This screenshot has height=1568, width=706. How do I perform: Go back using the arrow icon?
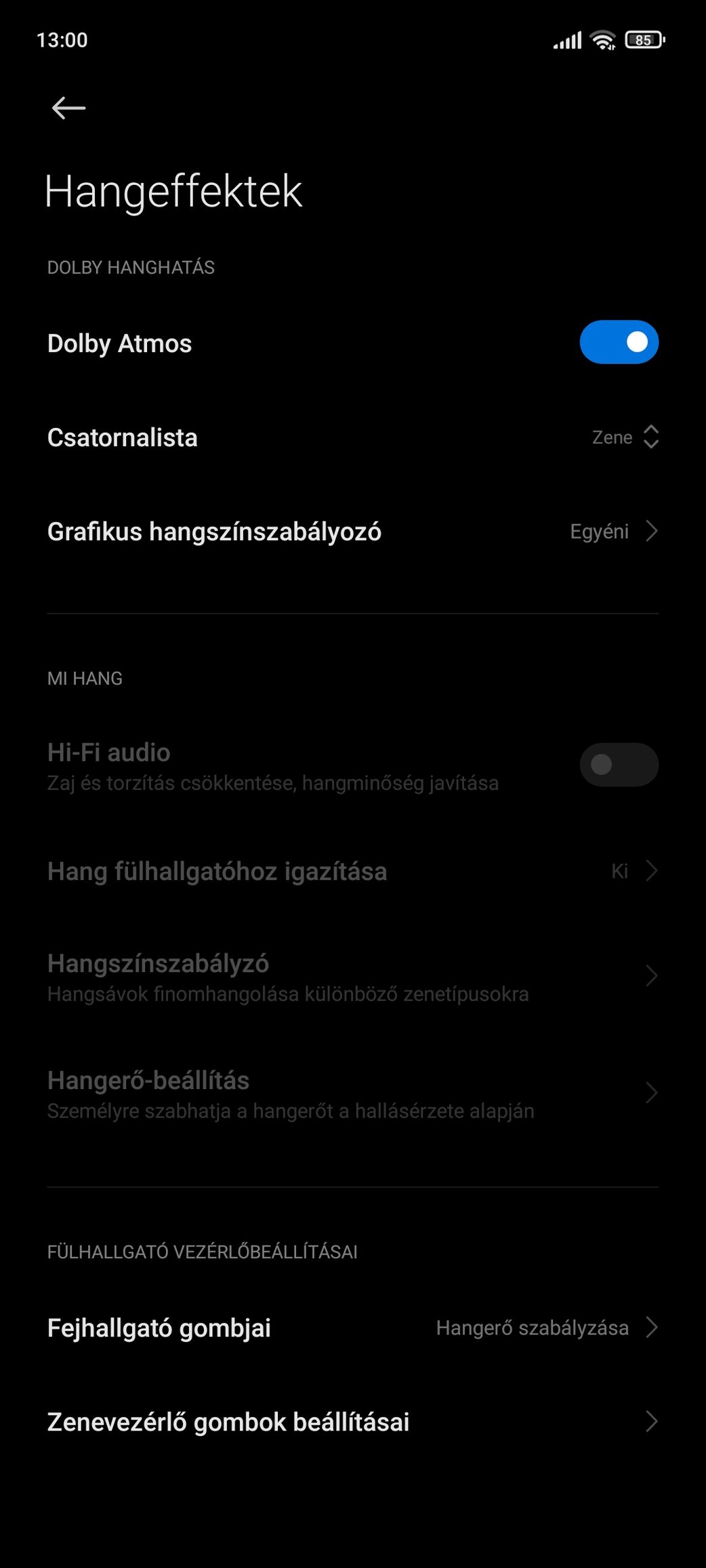[x=68, y=108]
